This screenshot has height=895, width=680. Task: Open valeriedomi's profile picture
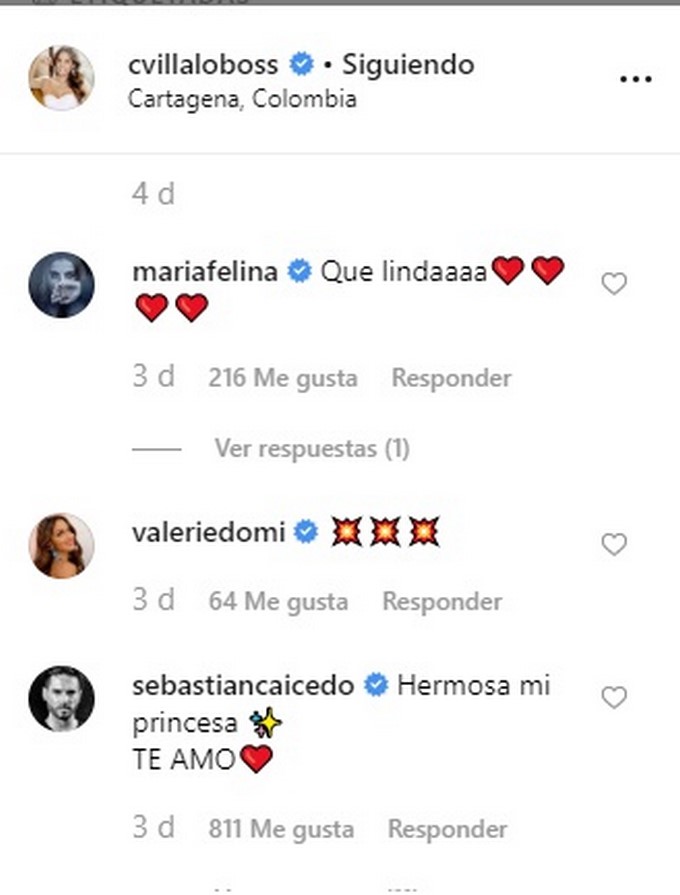(x=61, y=545)
